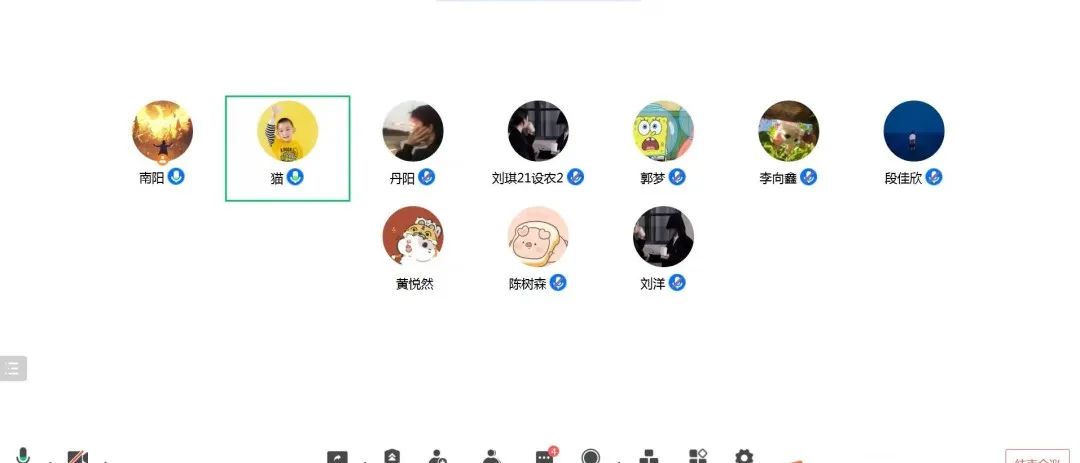End the meeting with the red button
Viewport: 1080px width, 463px height.
pyautogui.click(x=1036, y=457)
